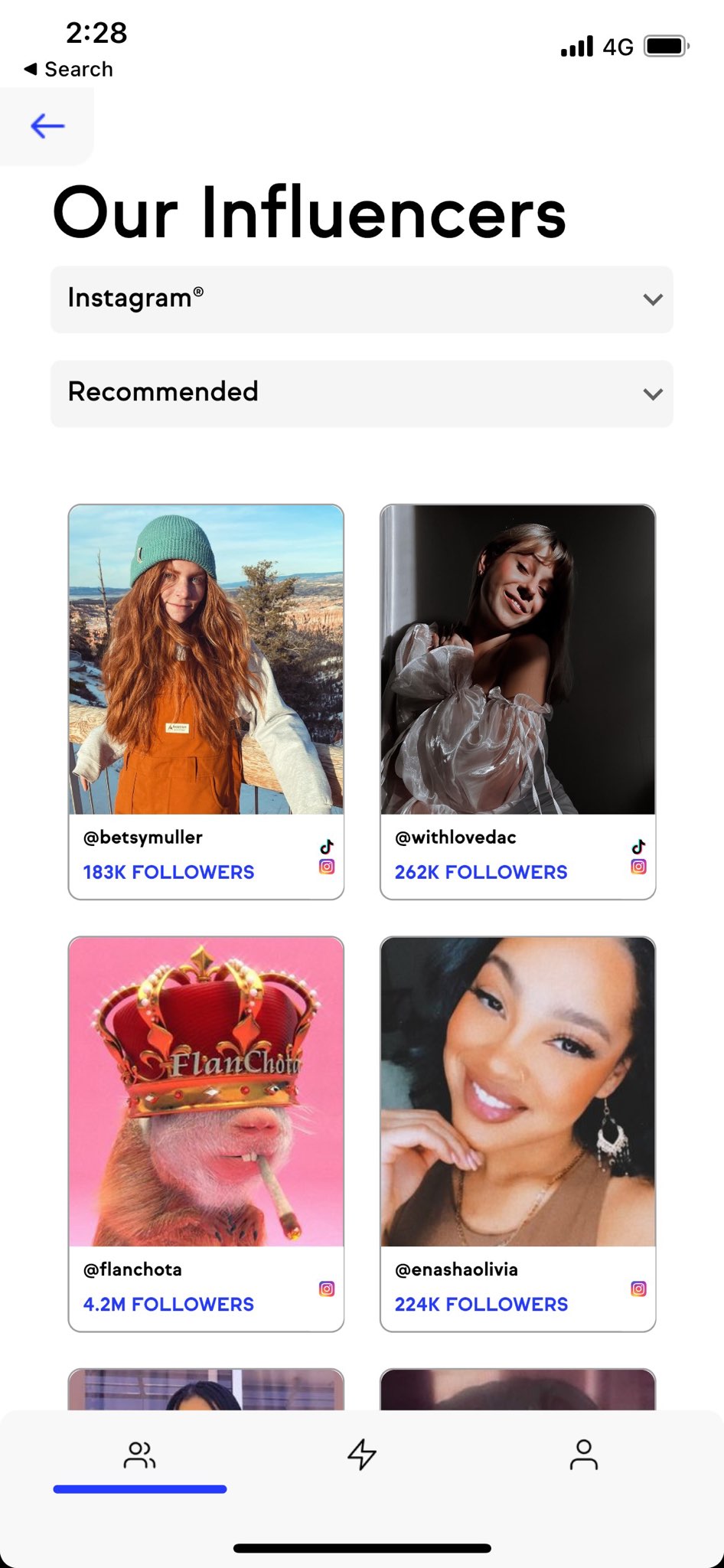Tap the chevron beside Recommended
Image resolution: width=724 pixels, height=1568 pixels.
[x=653, y=393]
